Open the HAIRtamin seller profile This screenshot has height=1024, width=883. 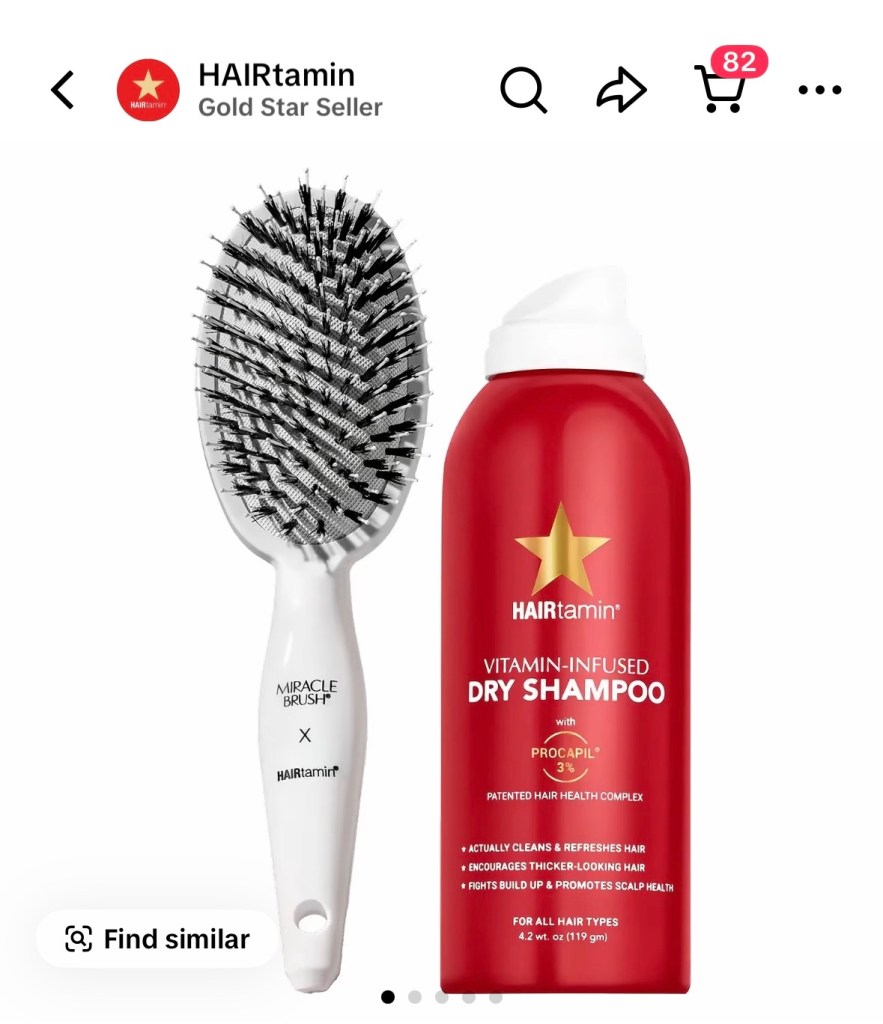pyautogui.click(x=275, y=89)
